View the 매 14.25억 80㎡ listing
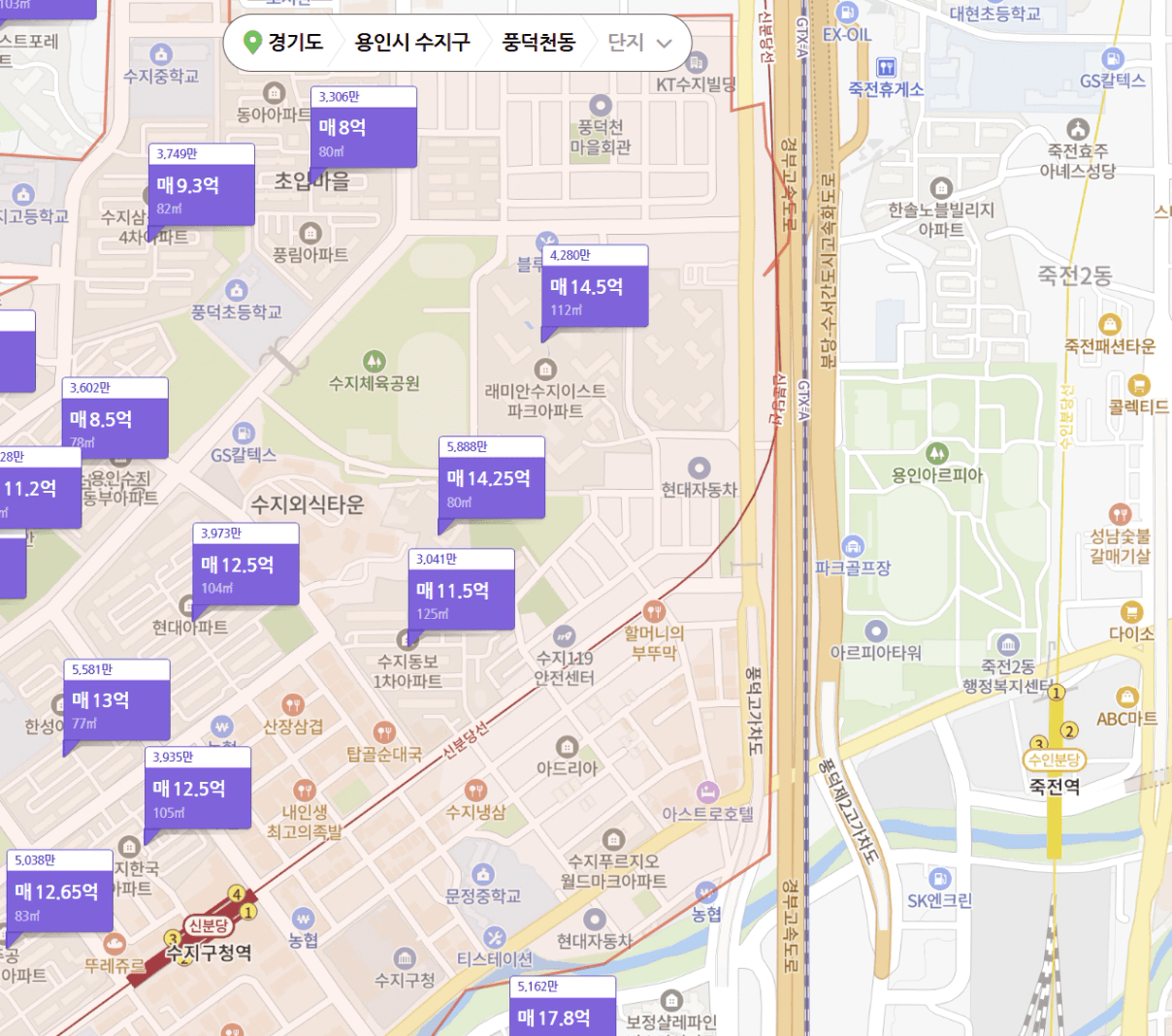 click(492, 477)
